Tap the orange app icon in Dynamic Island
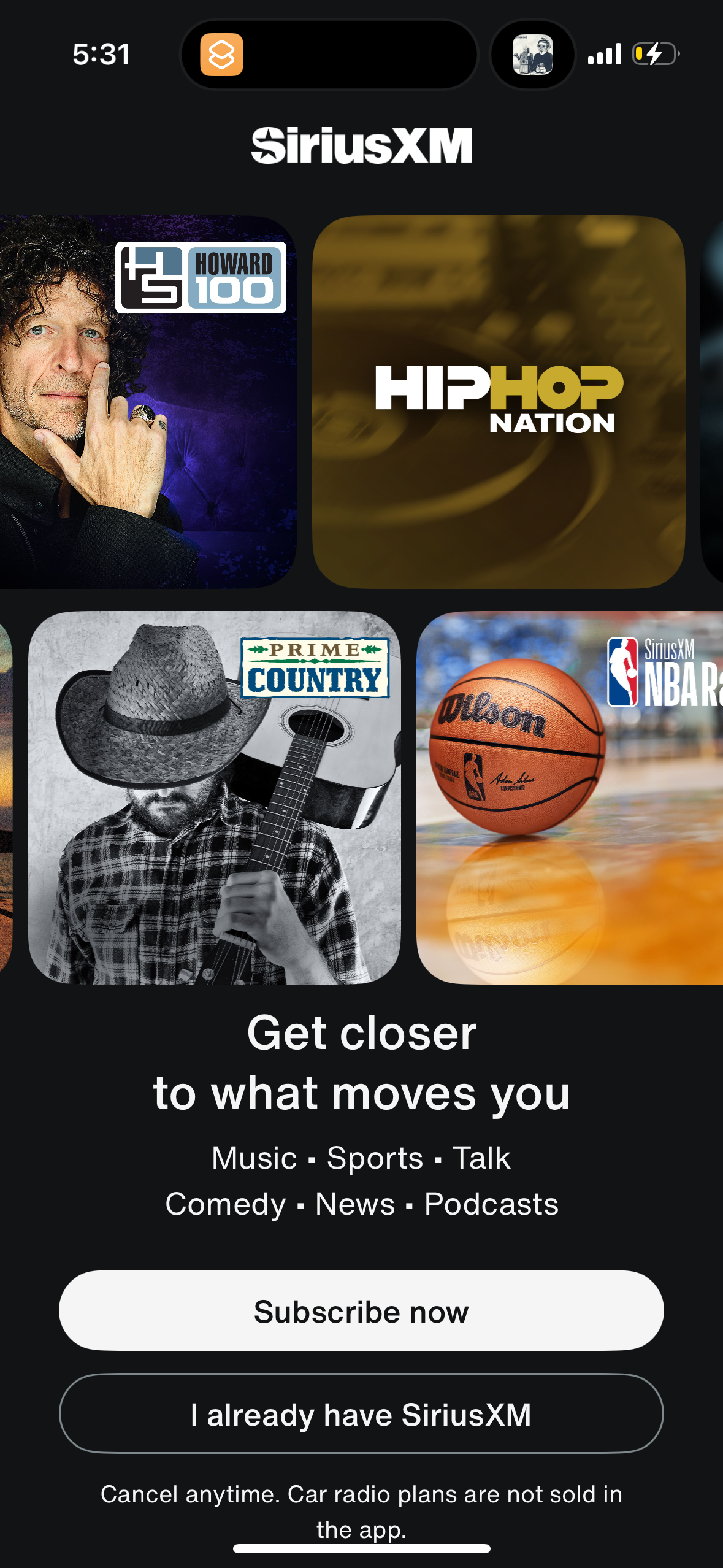This screenshot has height=1568, width=723. coord(223,55)
